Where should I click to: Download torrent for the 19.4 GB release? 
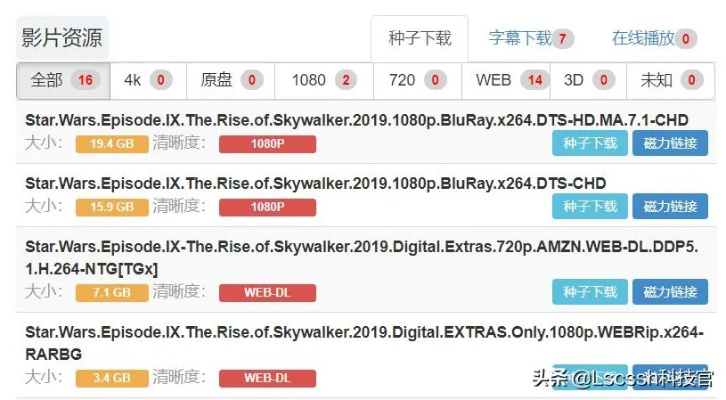click(x=590, y=143)
